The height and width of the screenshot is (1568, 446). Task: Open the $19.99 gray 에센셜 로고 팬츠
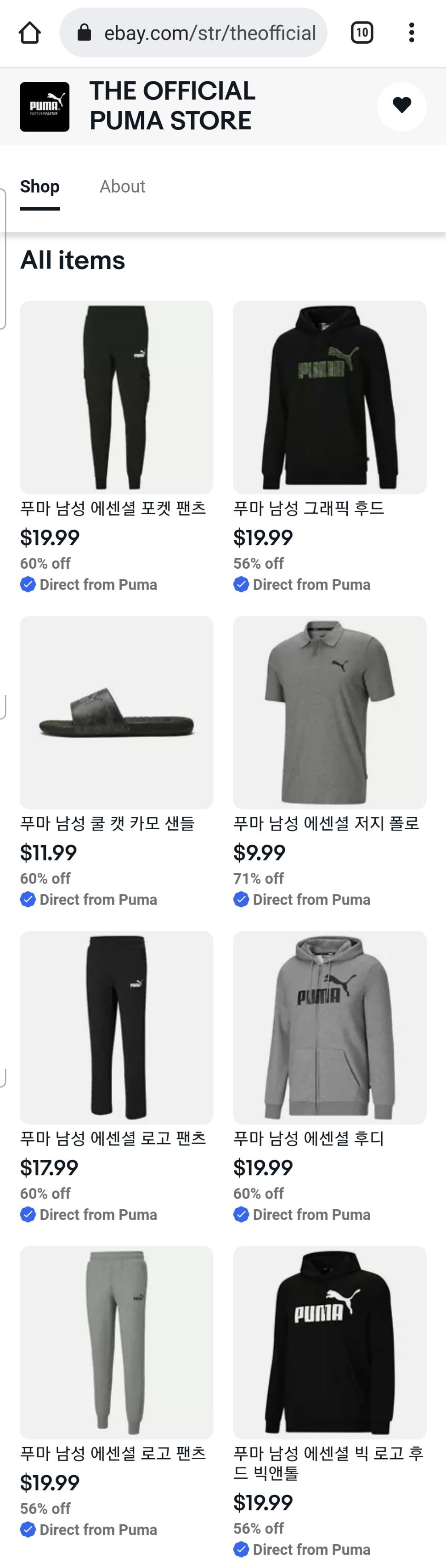pyautogui.click(x=116, y=1342)
